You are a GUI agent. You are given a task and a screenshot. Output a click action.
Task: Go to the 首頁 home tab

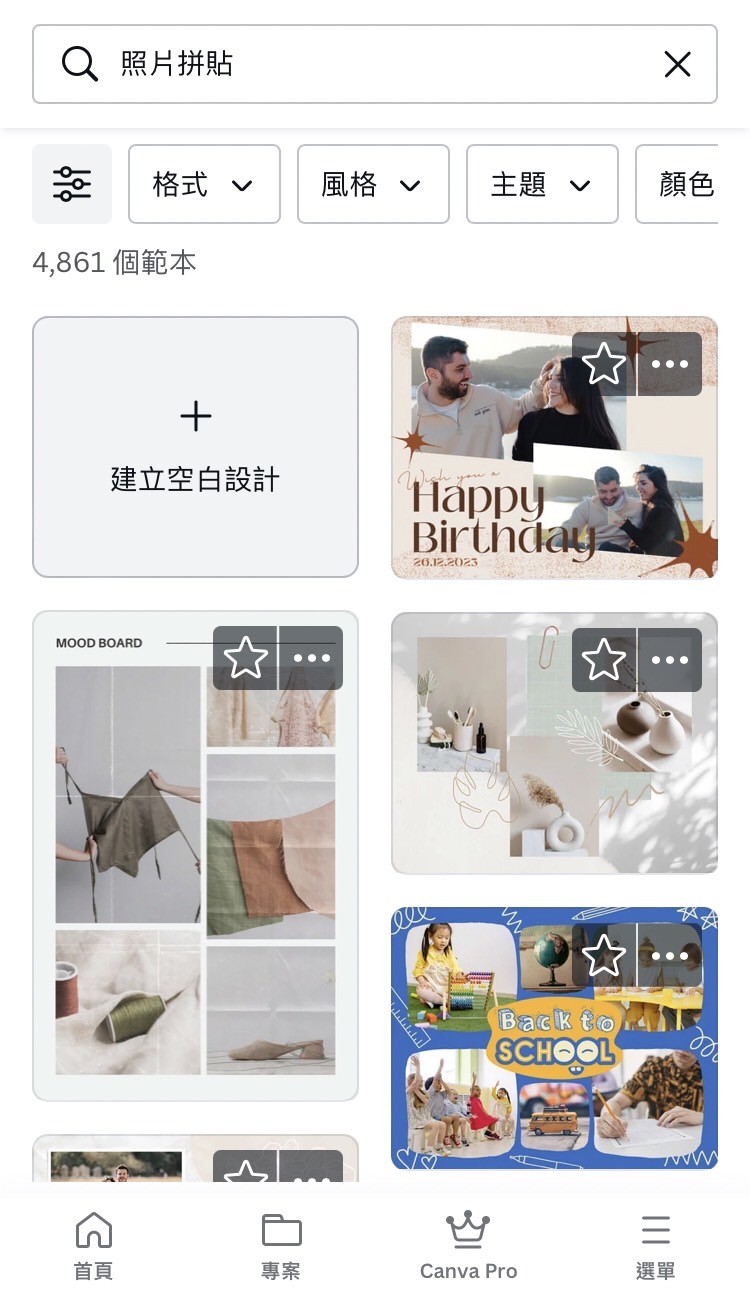point(93,1245)
